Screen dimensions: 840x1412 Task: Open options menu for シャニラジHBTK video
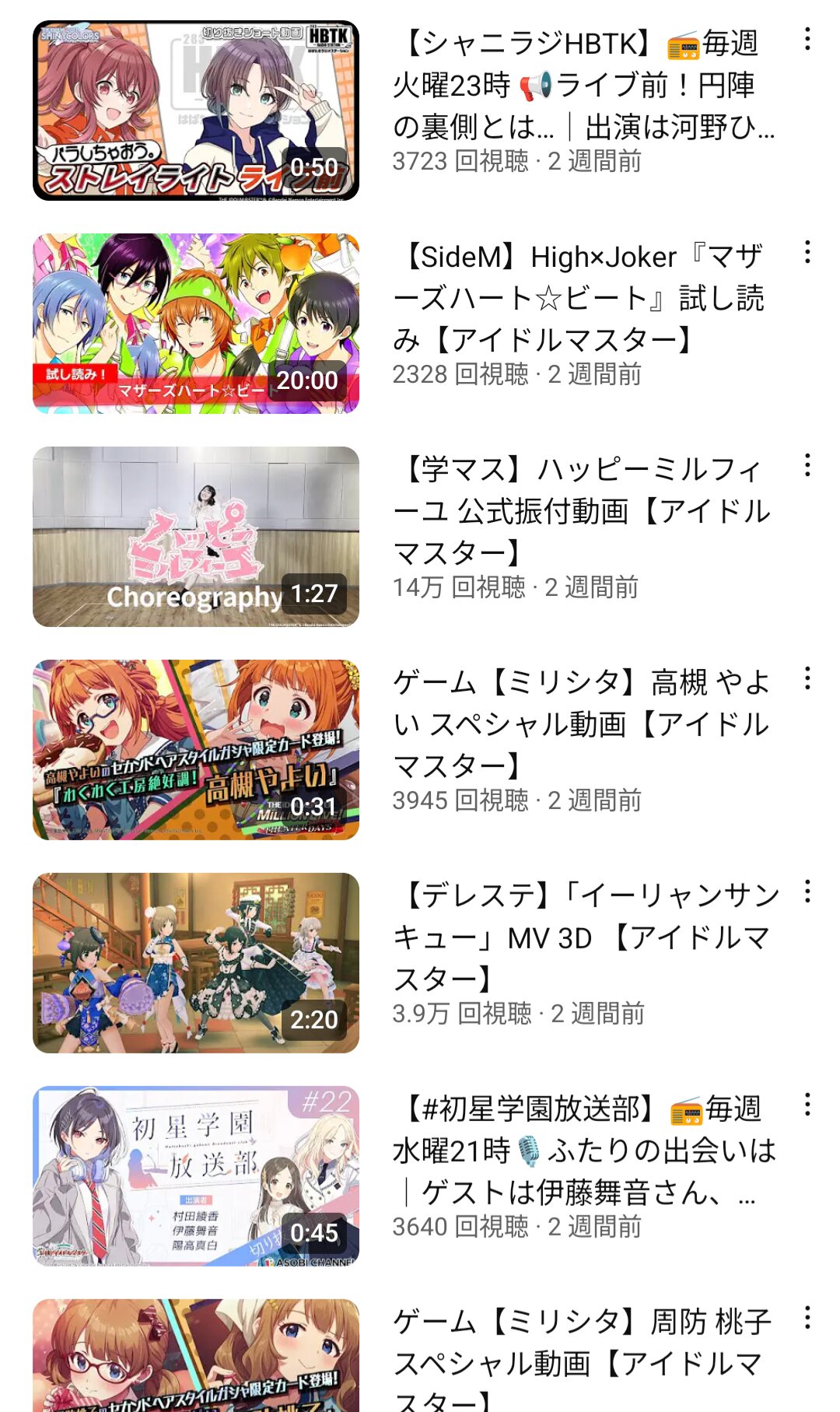coord(807,39)
